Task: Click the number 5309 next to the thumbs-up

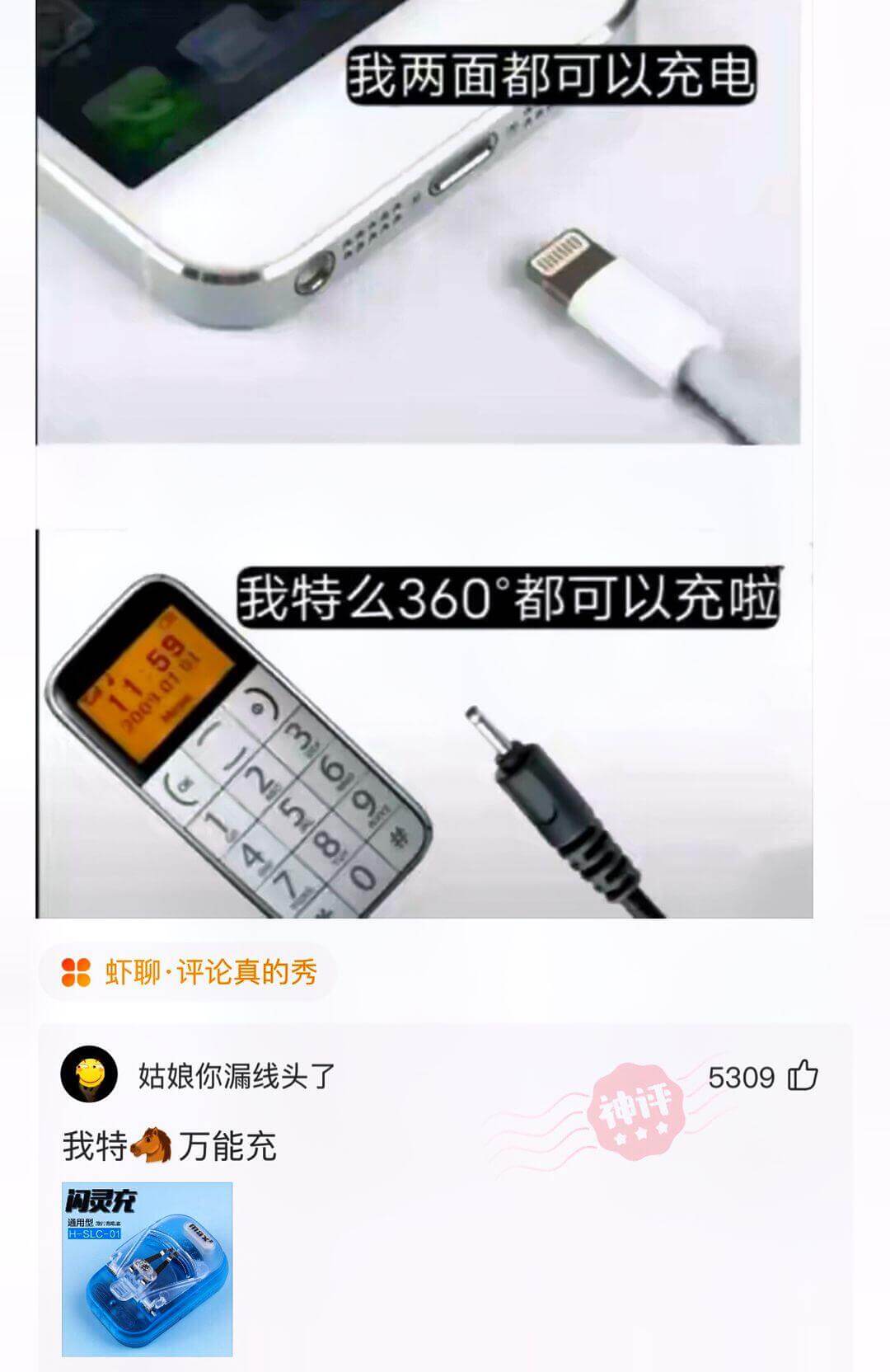Action: click(x=741, y=1076)
